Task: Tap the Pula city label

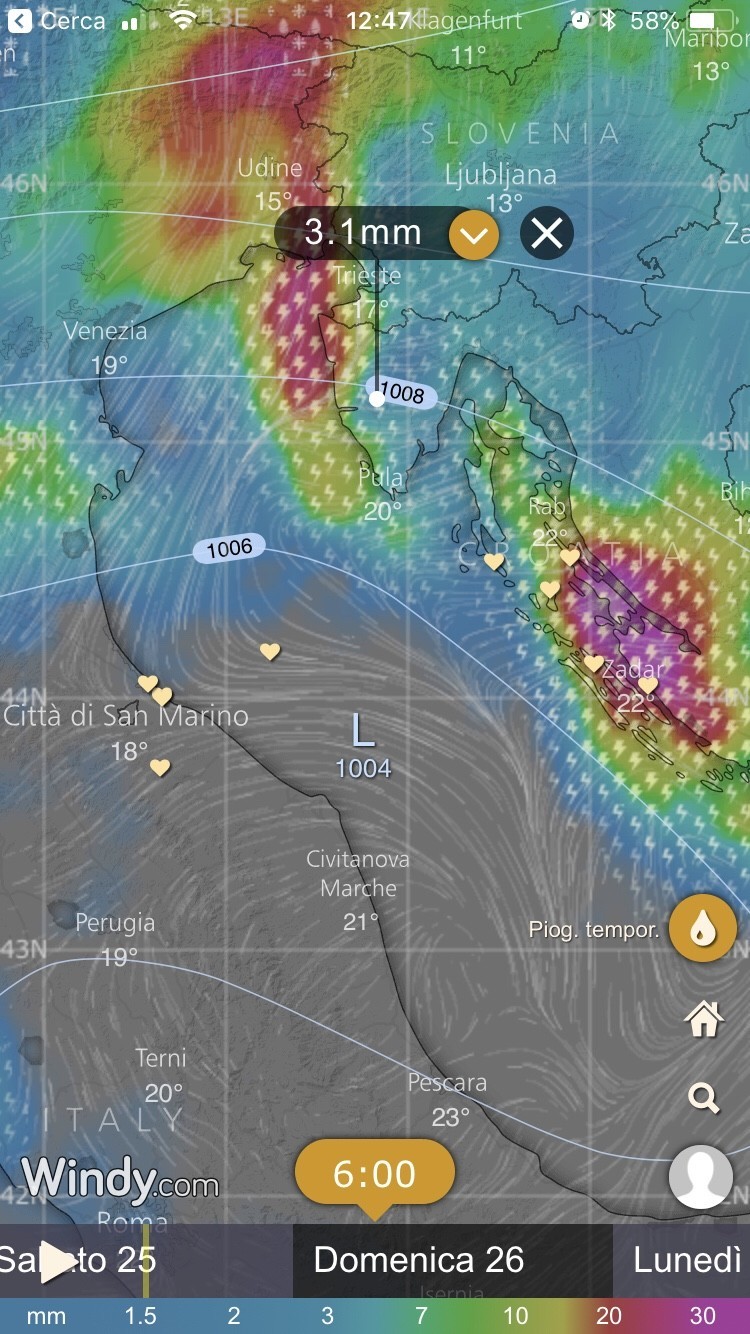Action: (381, 479)
